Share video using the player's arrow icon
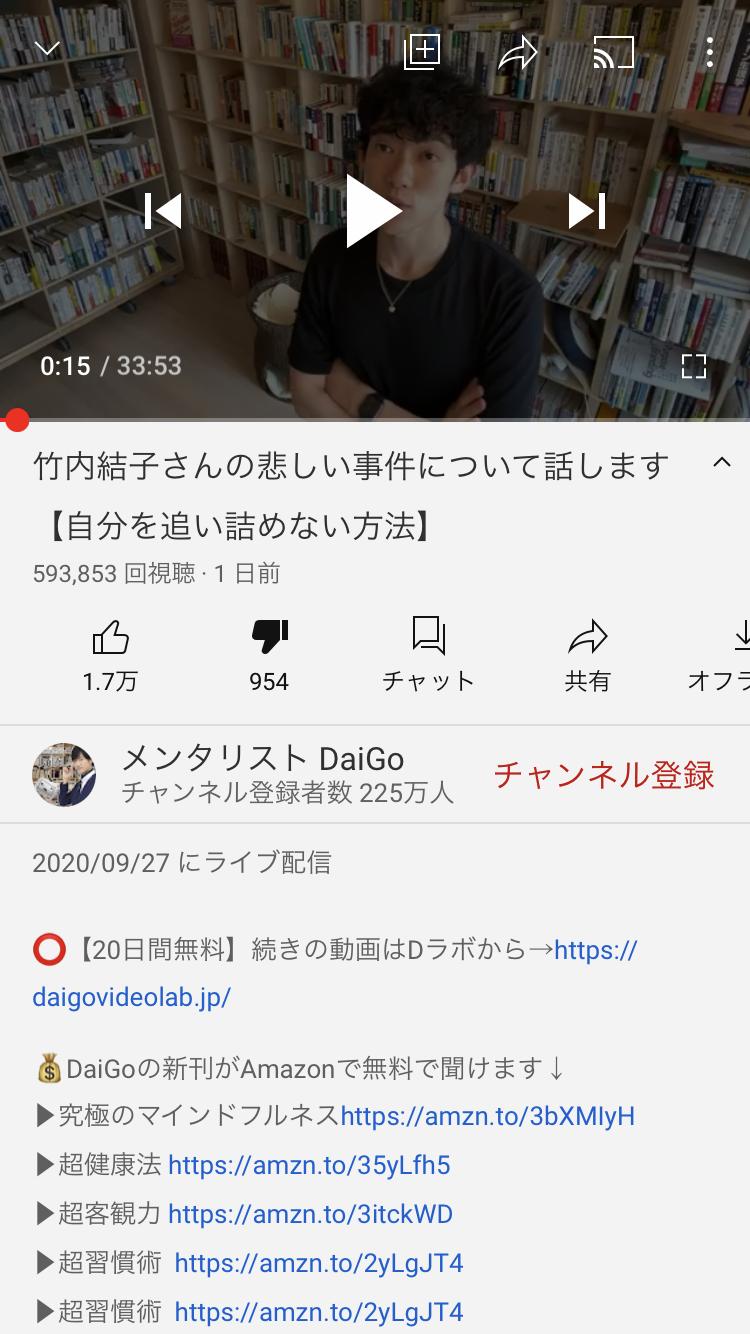The image size is (750, 1334). click(518, 53)
